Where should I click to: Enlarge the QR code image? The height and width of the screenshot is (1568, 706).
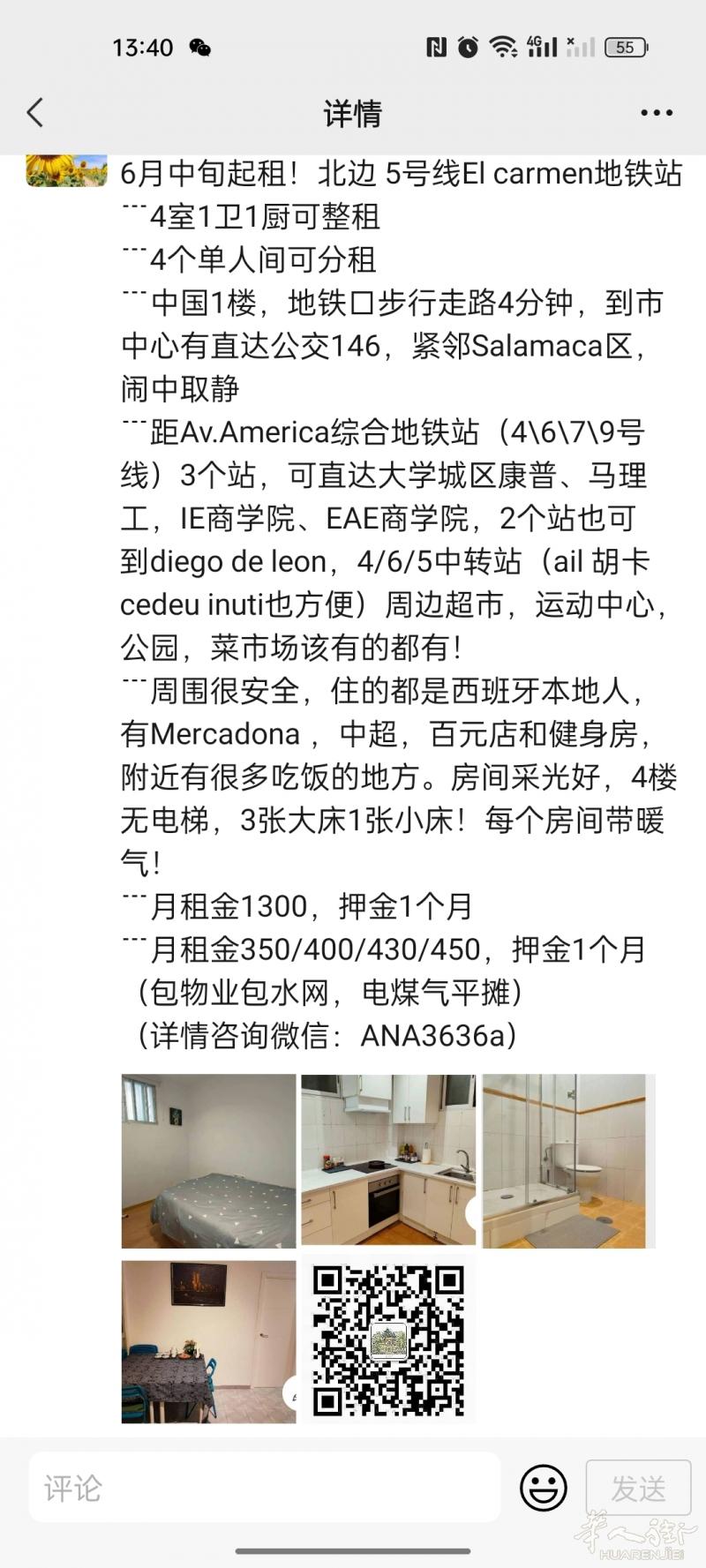388,1340
